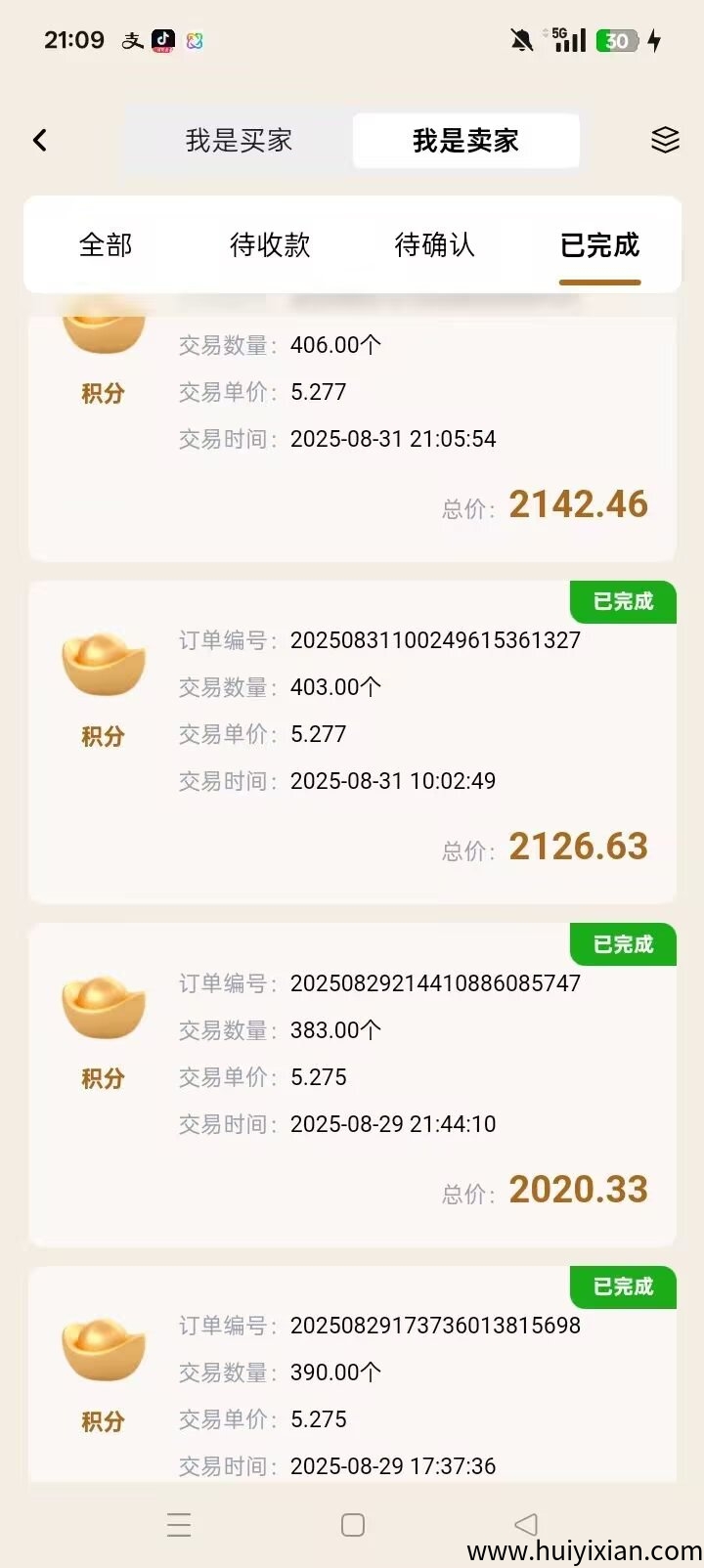Select the 待确认 tab
Screen dimensions: 704x1568
[435, 245]
